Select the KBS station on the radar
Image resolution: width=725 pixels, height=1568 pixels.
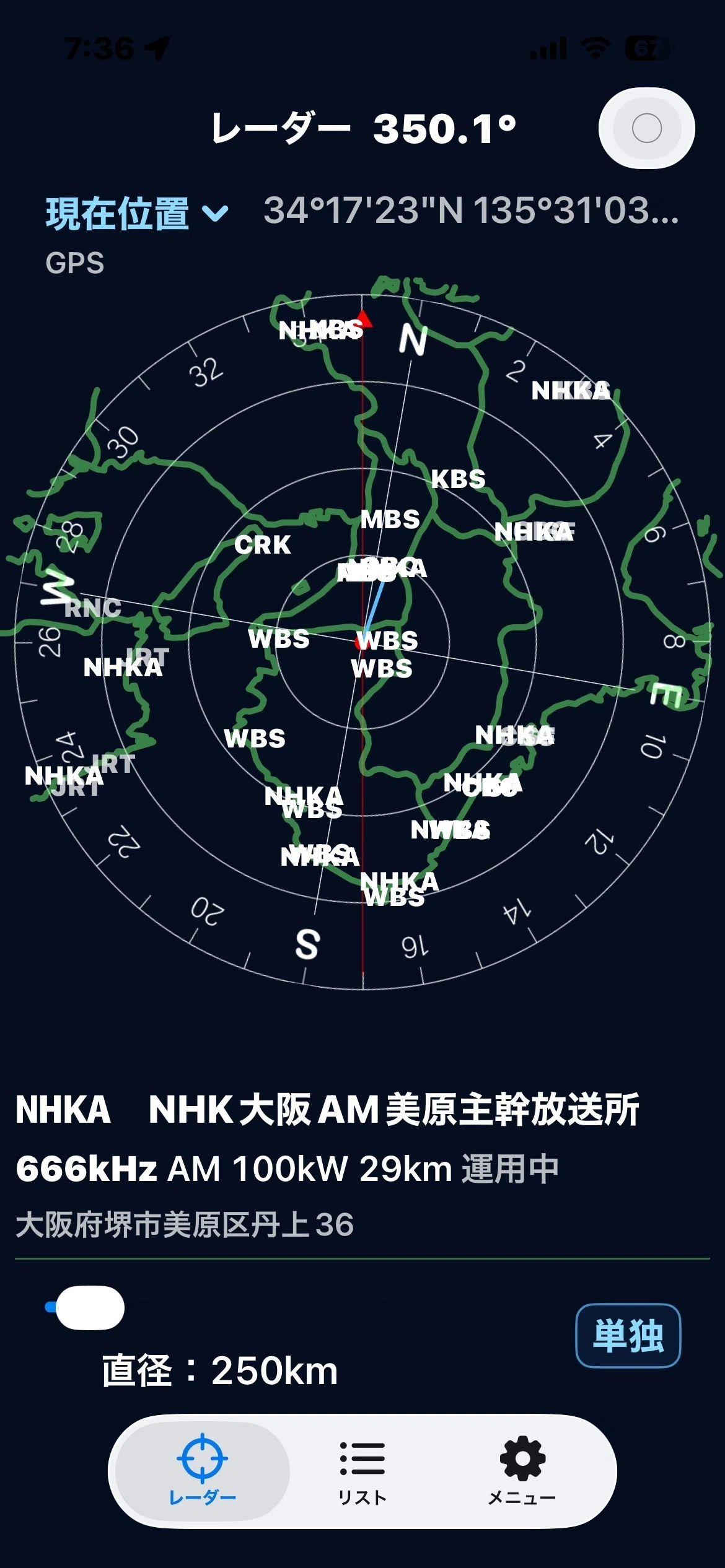[459, 479]
